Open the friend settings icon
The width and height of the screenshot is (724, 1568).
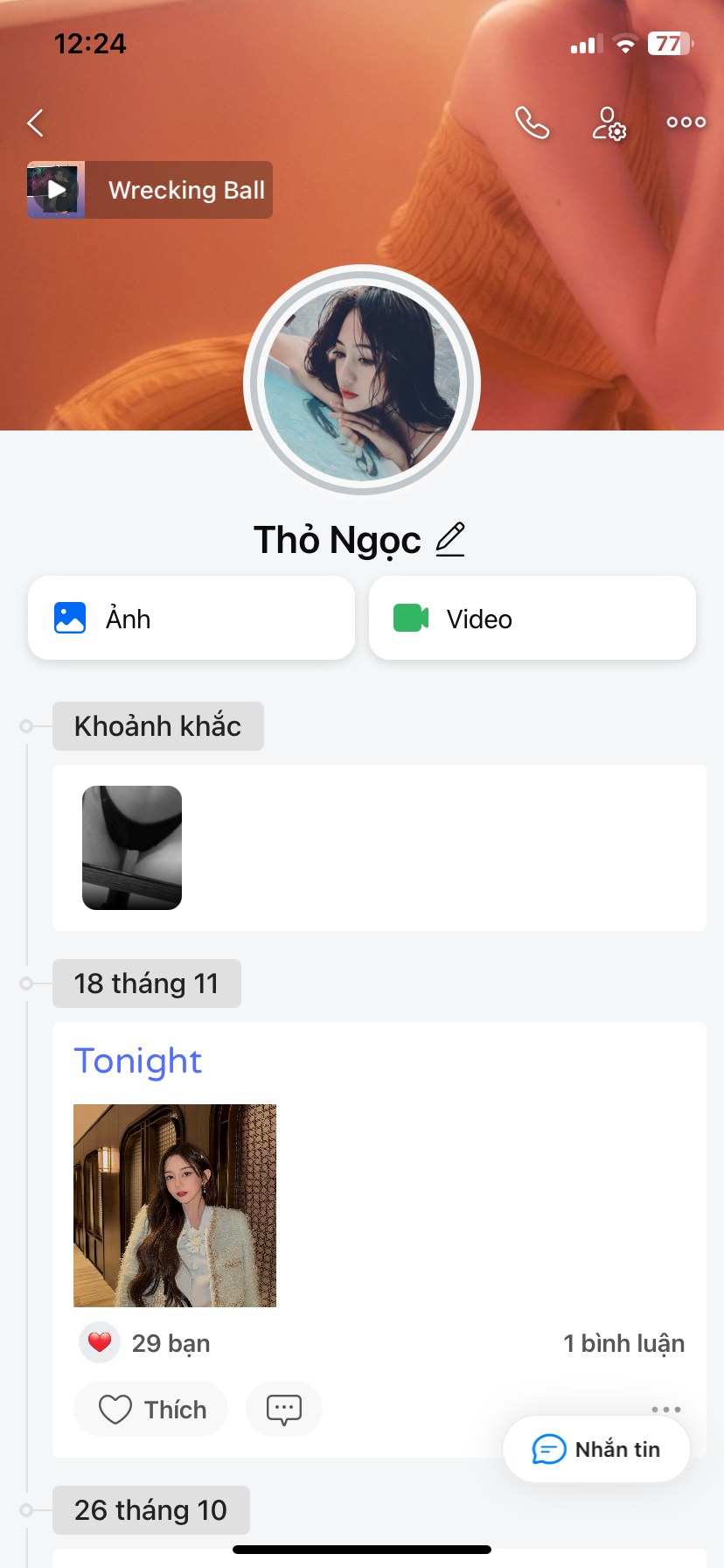[609, 123]
